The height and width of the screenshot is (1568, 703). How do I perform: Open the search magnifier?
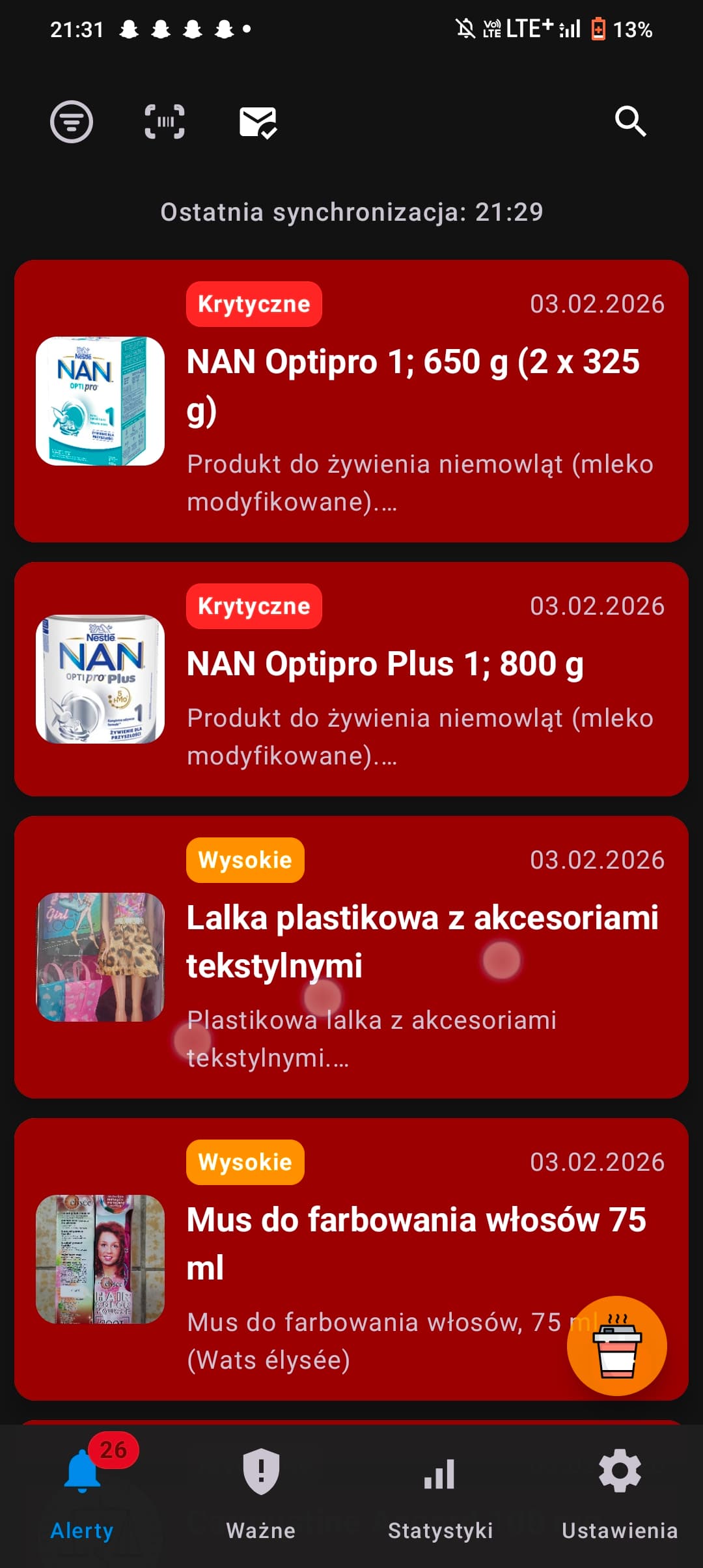coord(630,122)
